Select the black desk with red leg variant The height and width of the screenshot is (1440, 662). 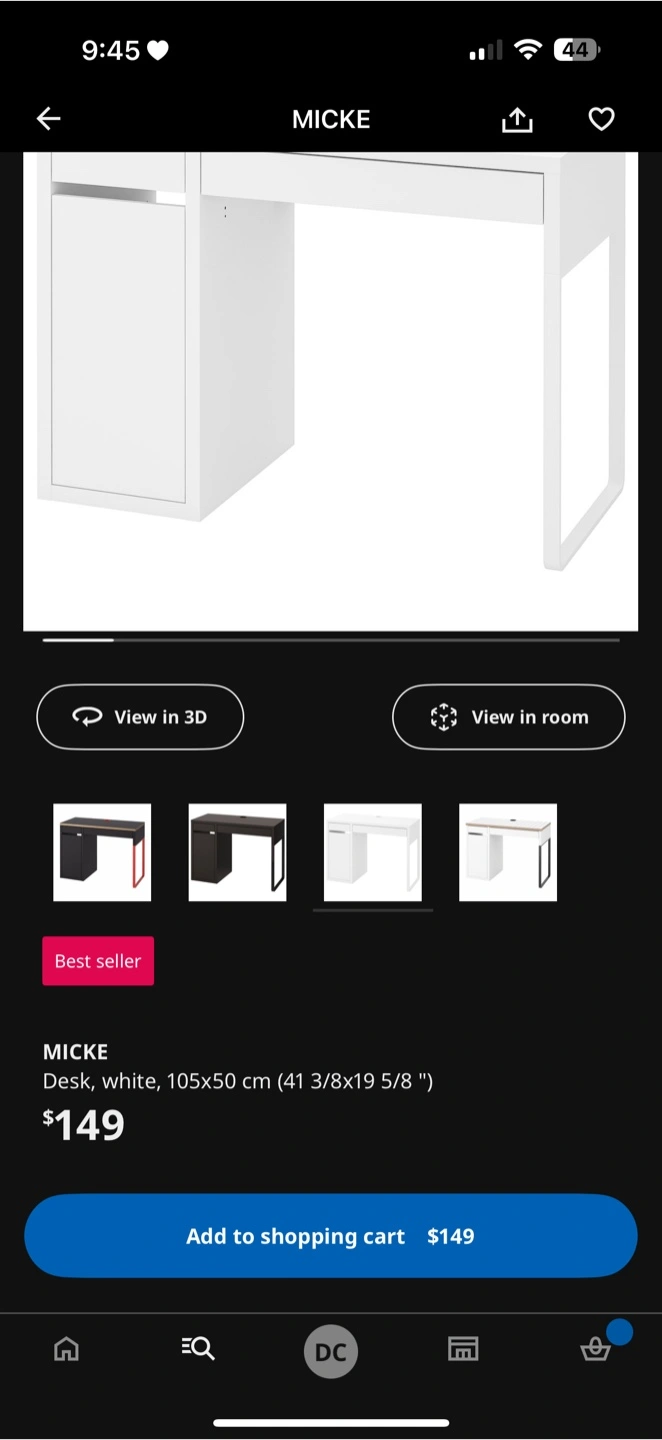[x=102, y=852]
